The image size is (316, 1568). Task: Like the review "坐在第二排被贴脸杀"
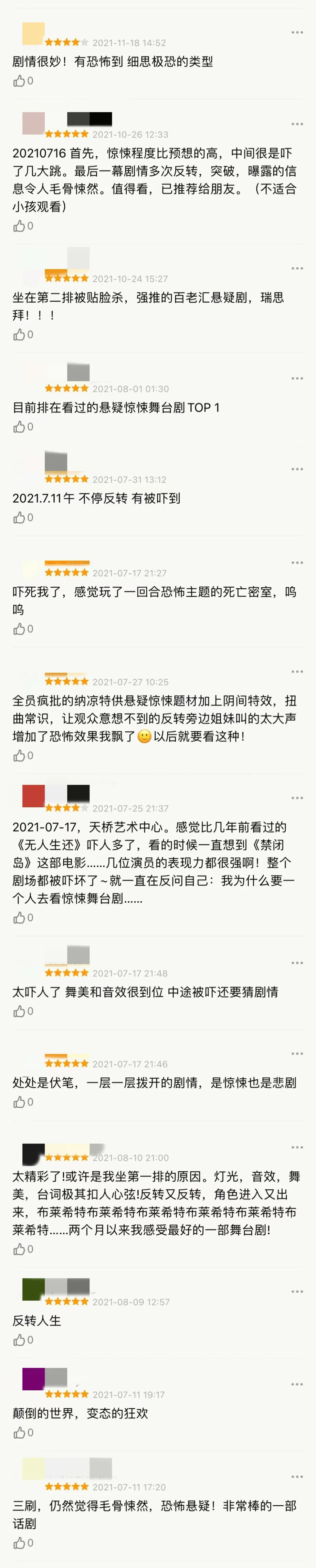[20, 335]
